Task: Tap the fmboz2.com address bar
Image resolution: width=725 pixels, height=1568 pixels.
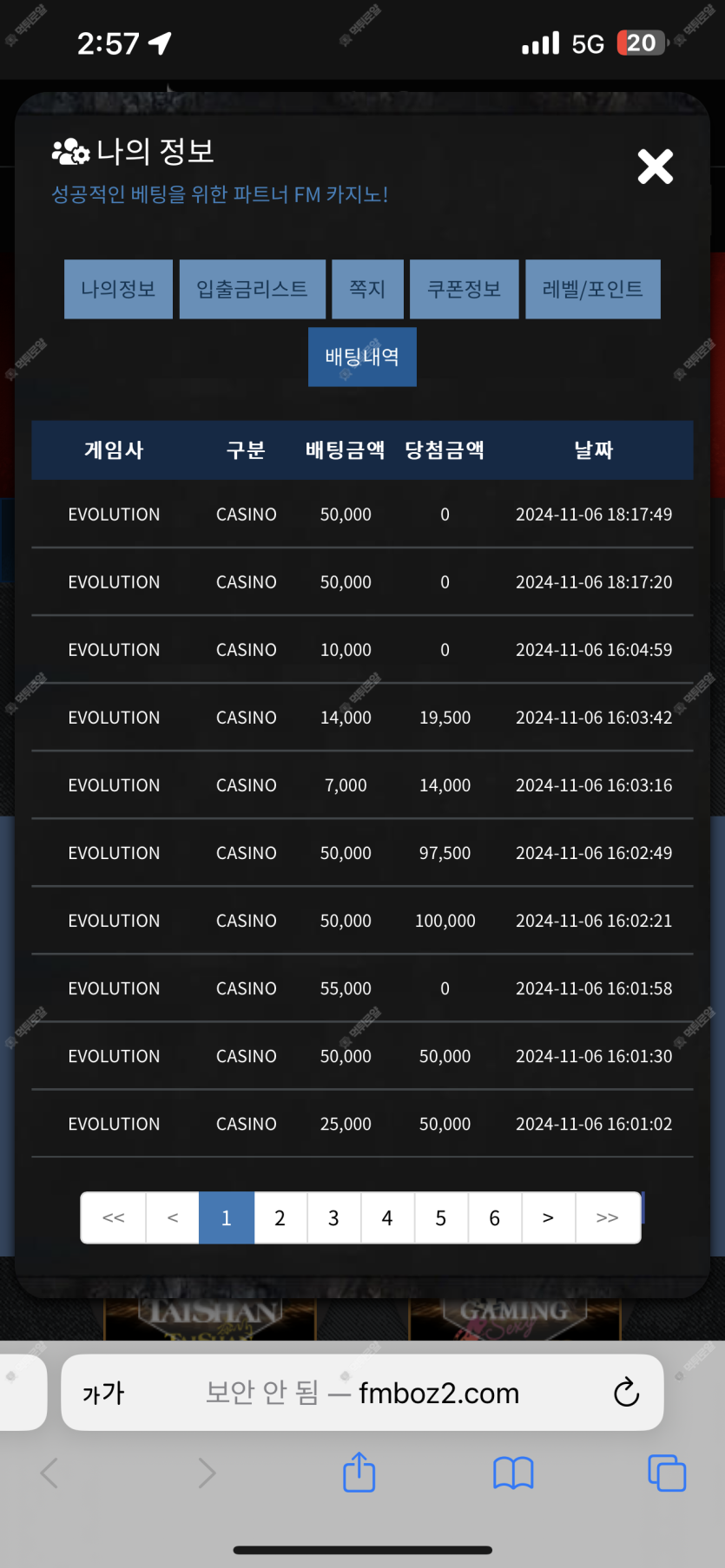Action: point(362,1393)
